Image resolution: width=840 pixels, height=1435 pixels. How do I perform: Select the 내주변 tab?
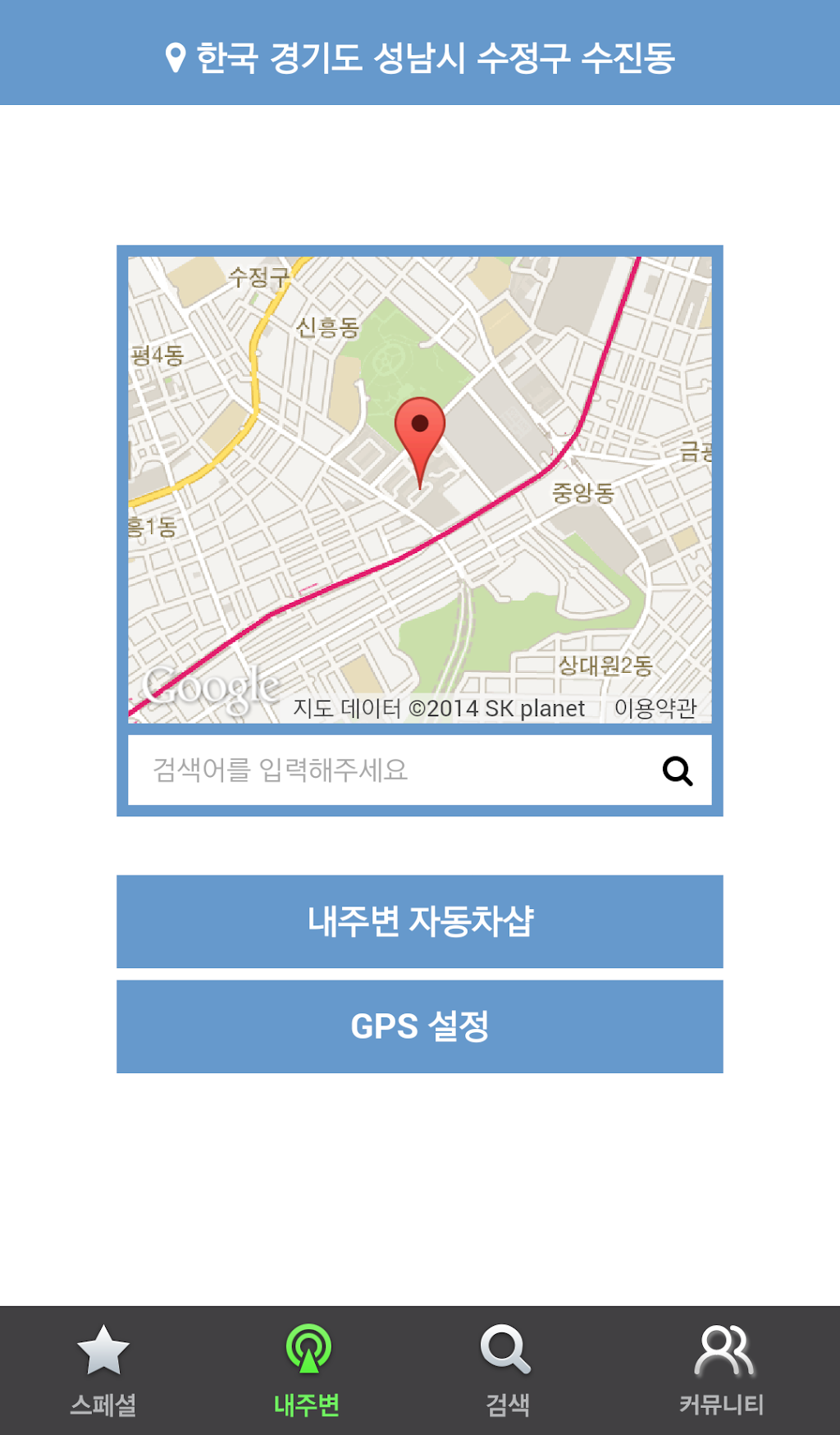coord(308,1370)
